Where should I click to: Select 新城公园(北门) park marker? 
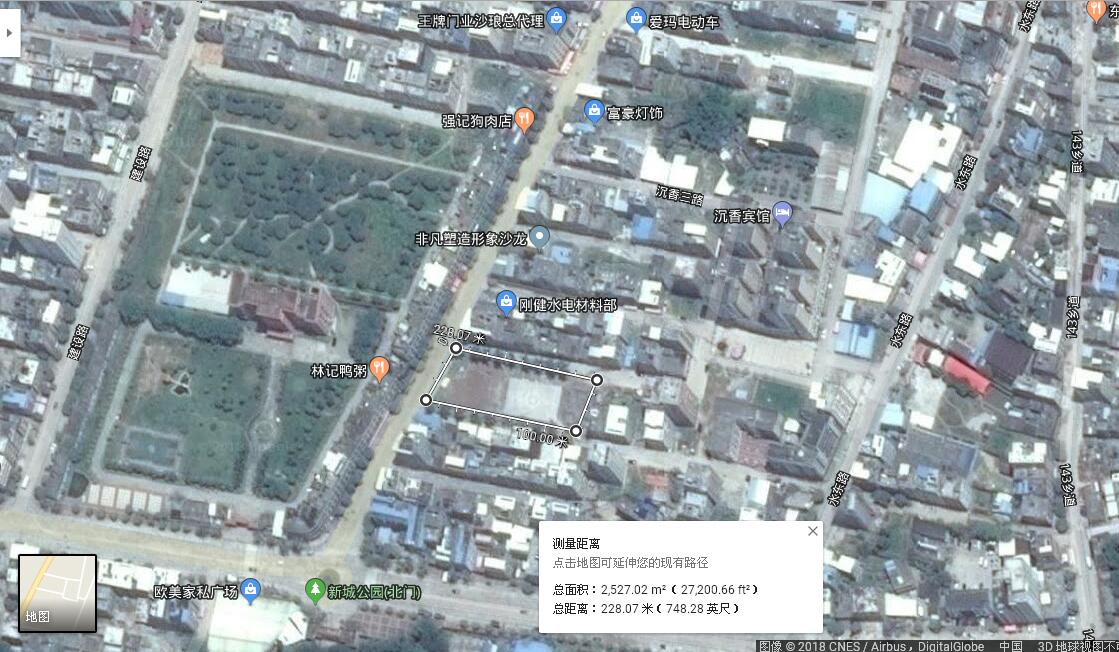tap(316, 591)
